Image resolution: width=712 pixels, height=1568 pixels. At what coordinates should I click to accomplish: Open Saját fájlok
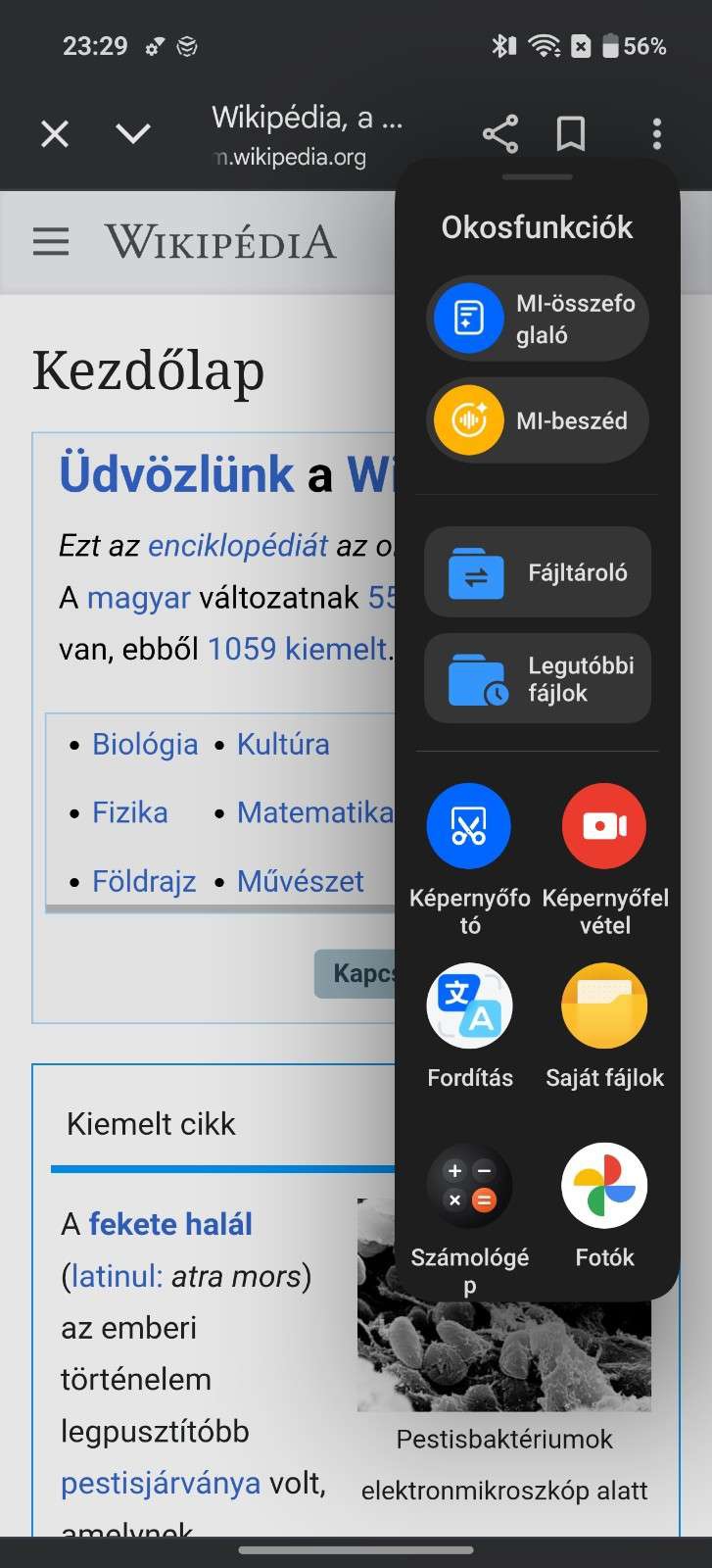(604, 1006)
